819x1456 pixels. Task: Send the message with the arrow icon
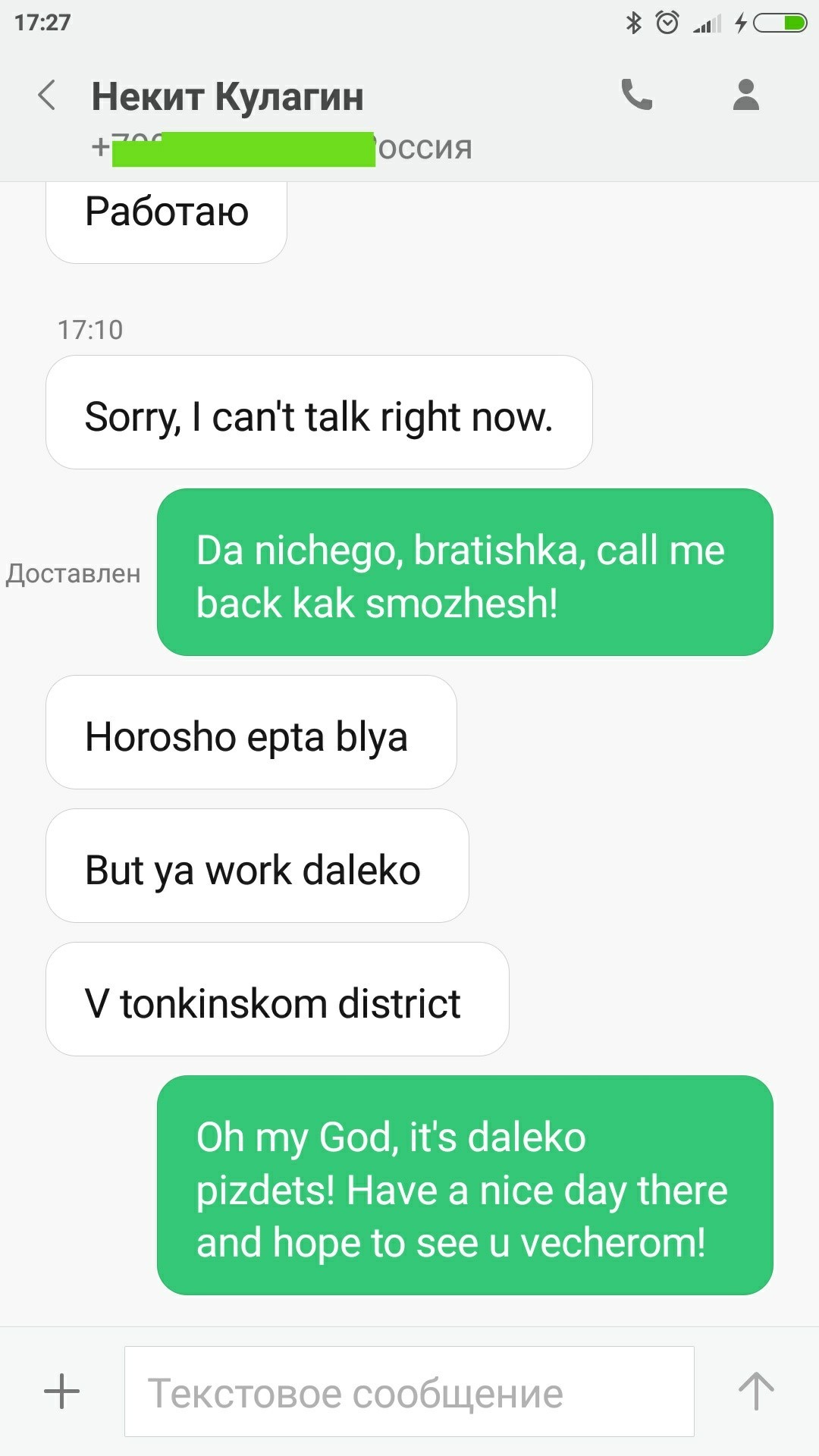point(756,1392)
